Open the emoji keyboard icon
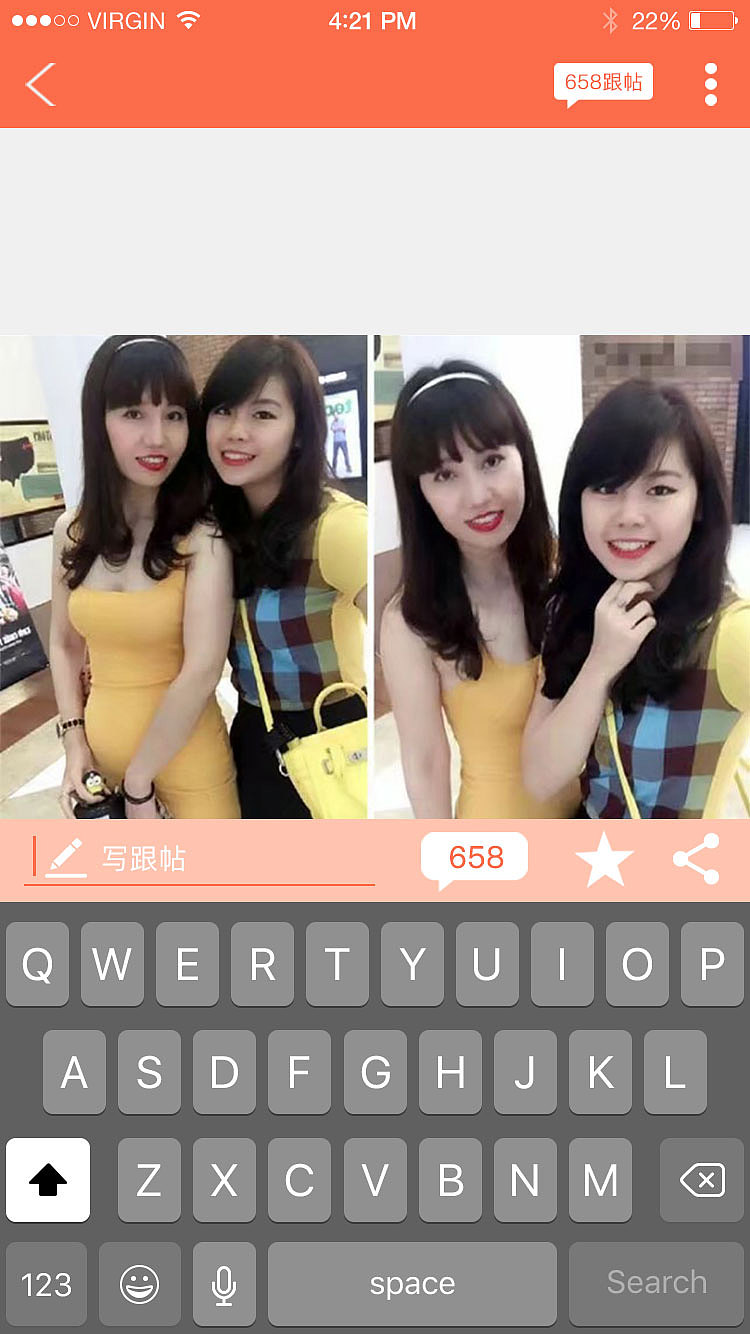750x1334 pixels. click(x=140, y=1284)
